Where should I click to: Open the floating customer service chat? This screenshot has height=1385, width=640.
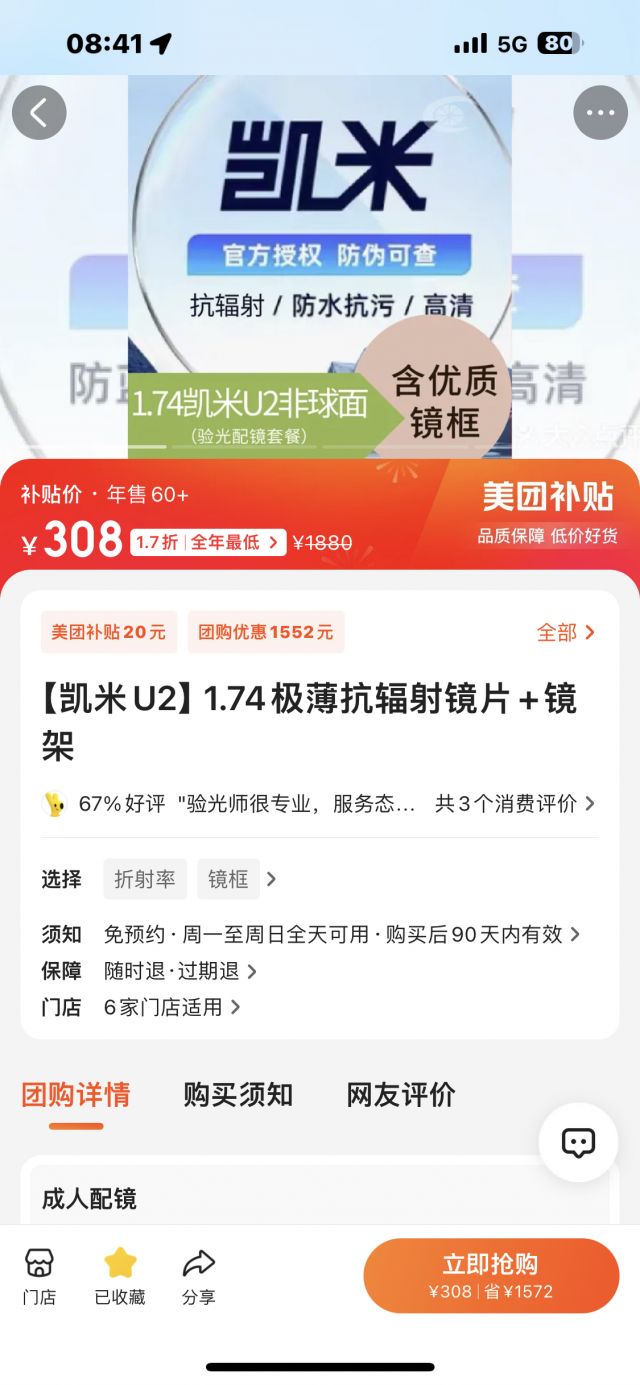pyautogui.click(x=578, y=1143)
